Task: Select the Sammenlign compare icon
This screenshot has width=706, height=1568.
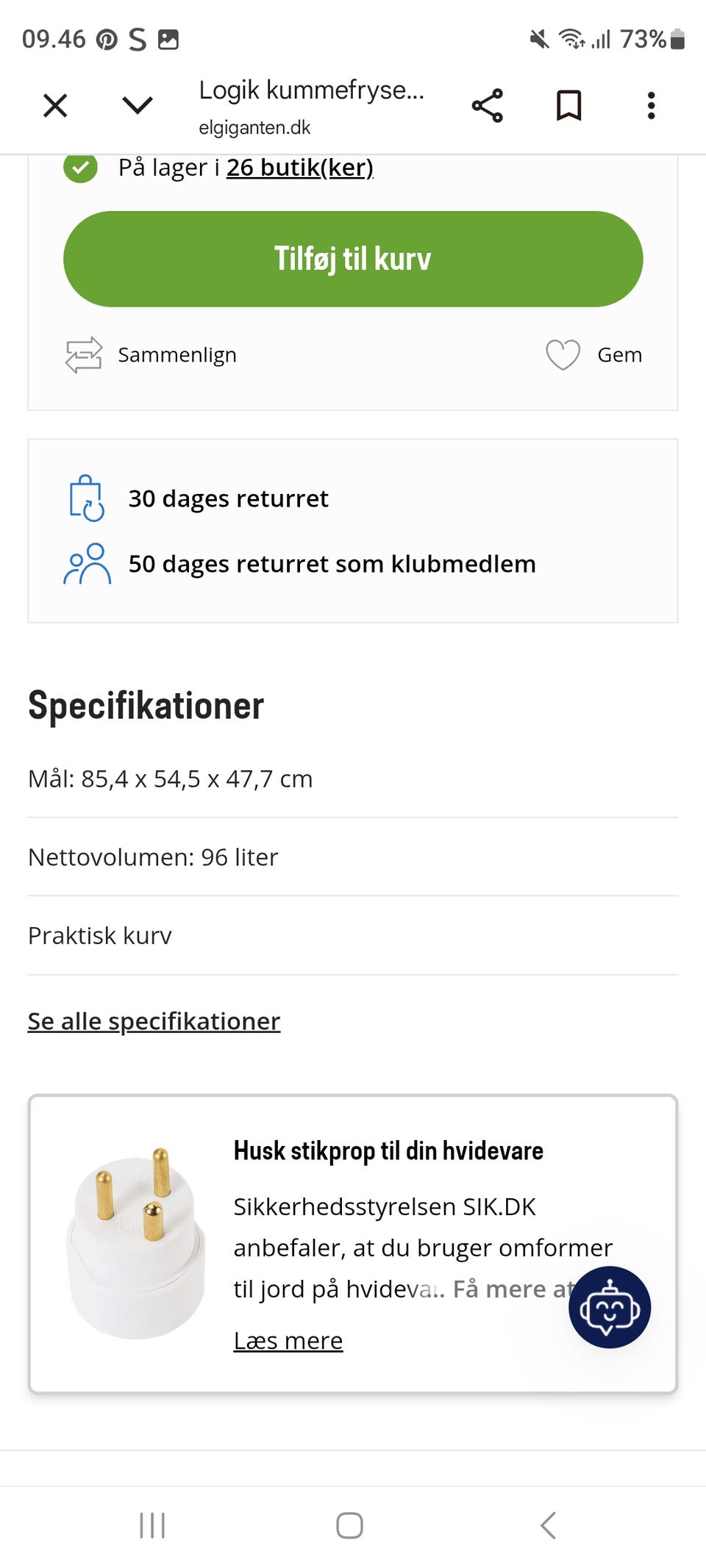Action: point(83,354)
